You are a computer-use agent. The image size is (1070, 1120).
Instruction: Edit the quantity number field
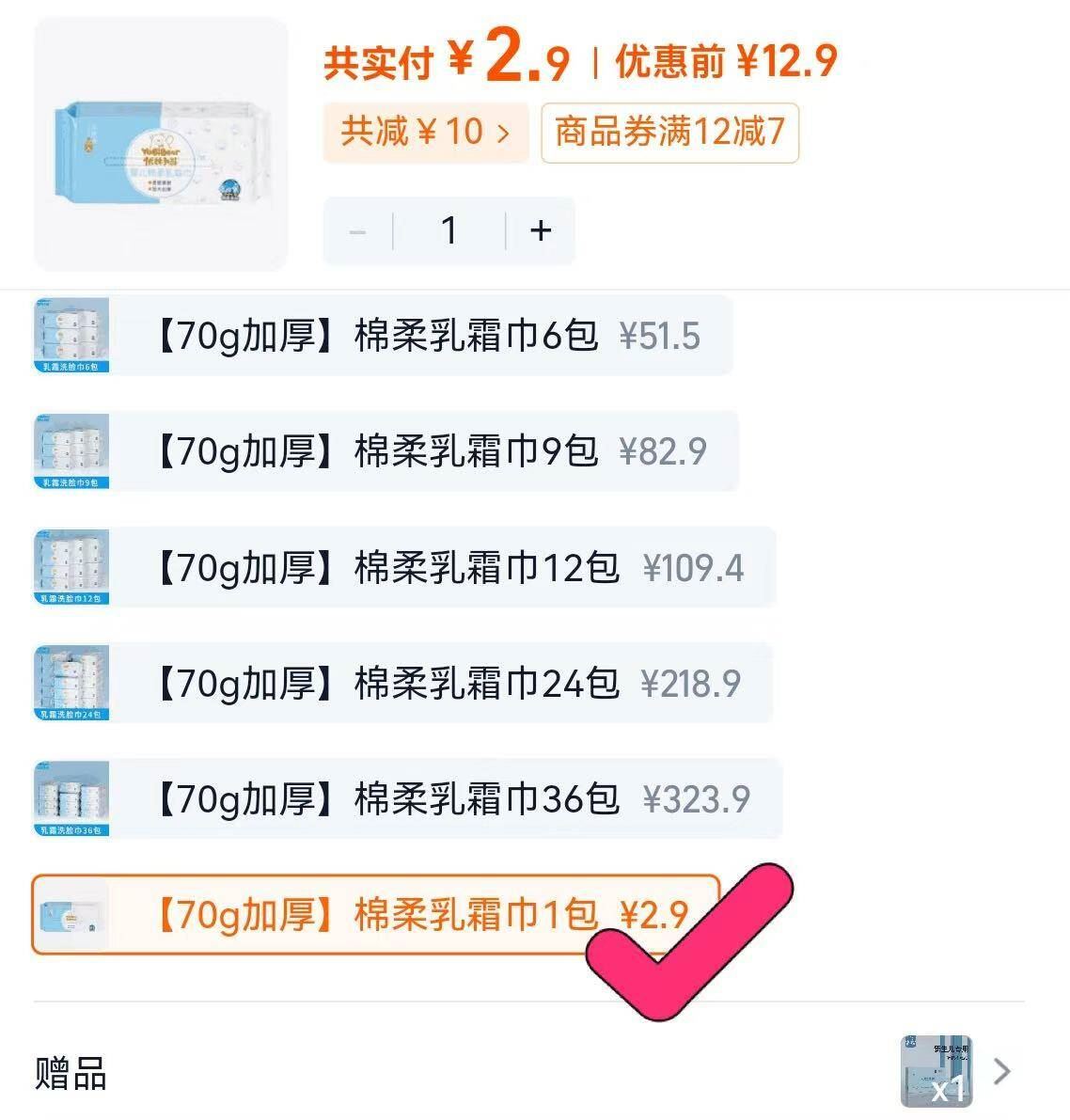pos(449,230)
